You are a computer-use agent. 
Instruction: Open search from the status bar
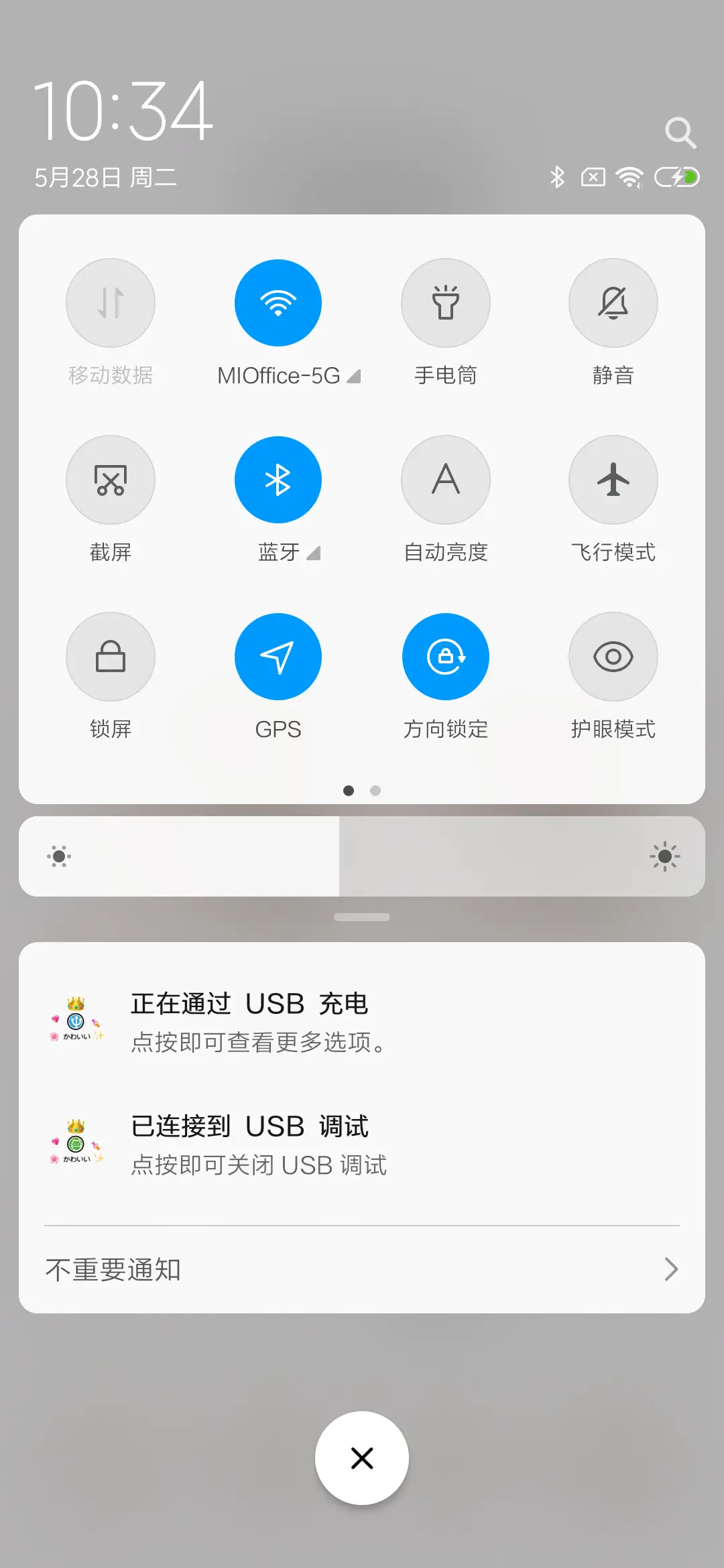[x=681, y=131]
